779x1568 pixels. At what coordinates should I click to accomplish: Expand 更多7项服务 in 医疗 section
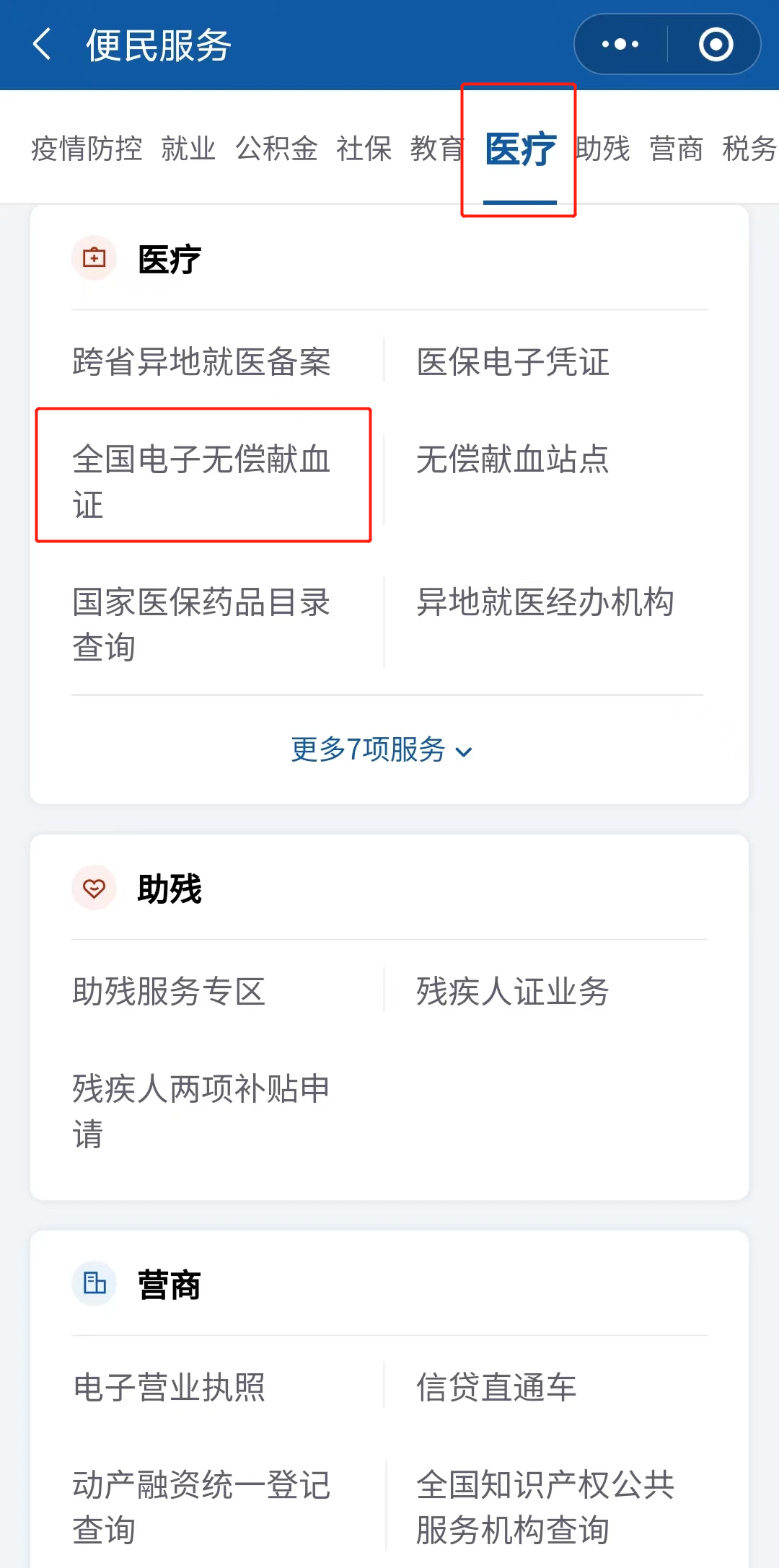pyautogui.click(x=382, y=750)
